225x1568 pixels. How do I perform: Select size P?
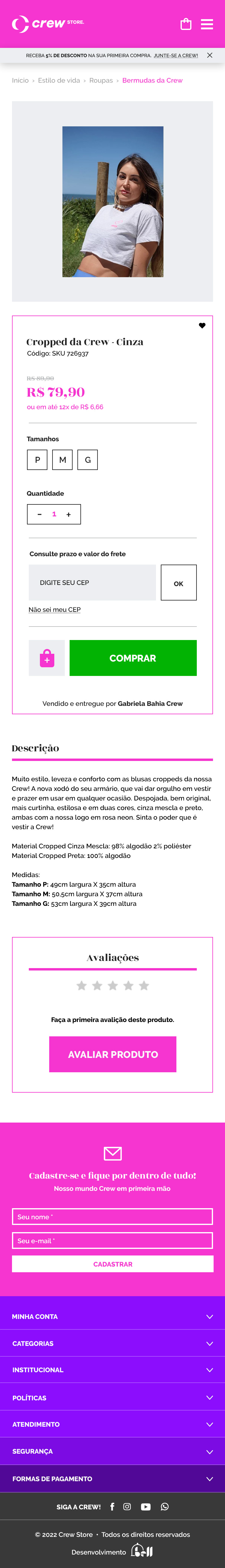pos(37,460)
